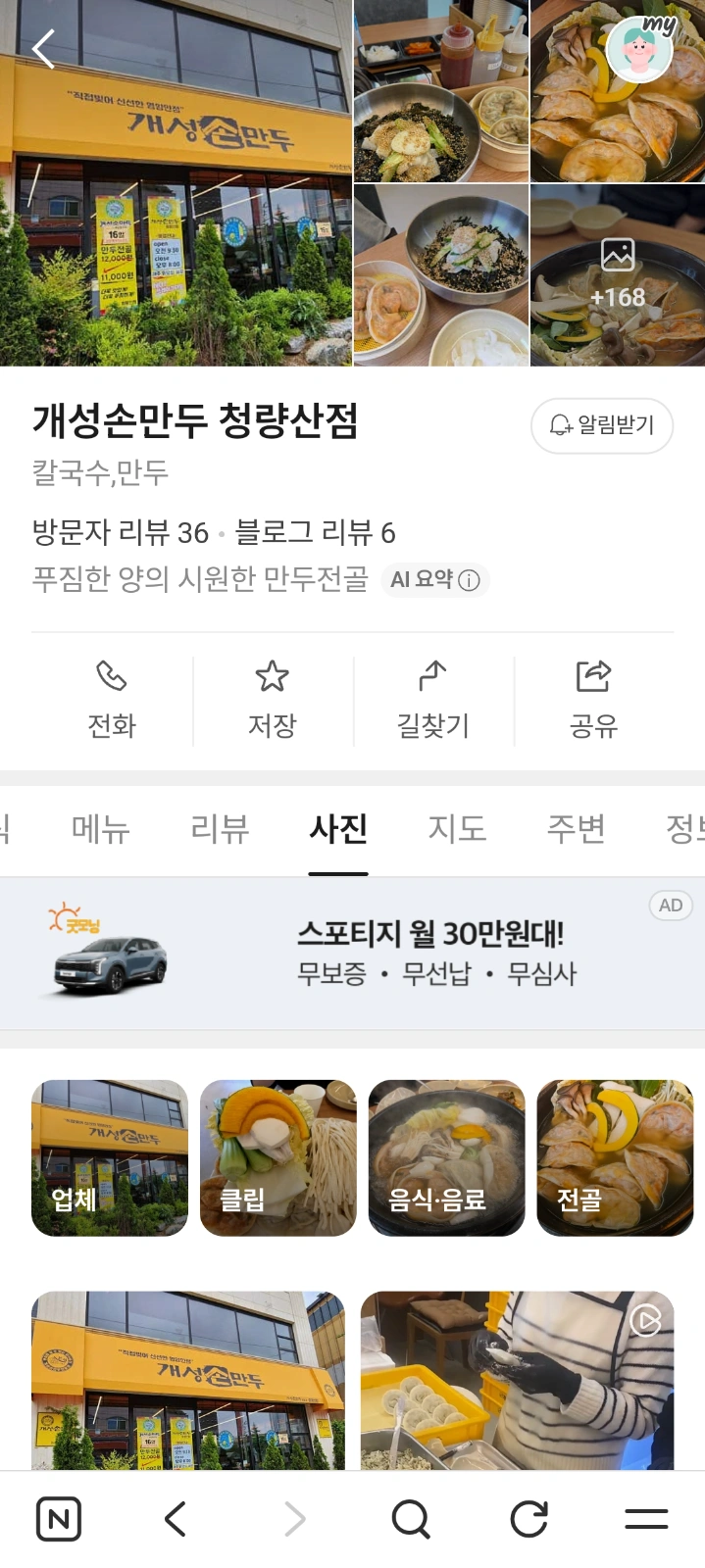This screenshot has width=705, height=1568.
Task: Switch to the 메뉴 tab
Action: pos(101,829)
